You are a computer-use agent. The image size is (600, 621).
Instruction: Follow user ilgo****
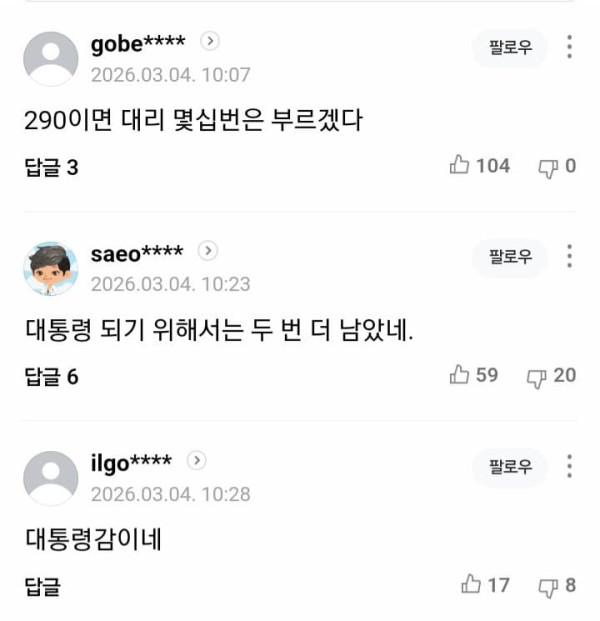[x=510, y=467]
